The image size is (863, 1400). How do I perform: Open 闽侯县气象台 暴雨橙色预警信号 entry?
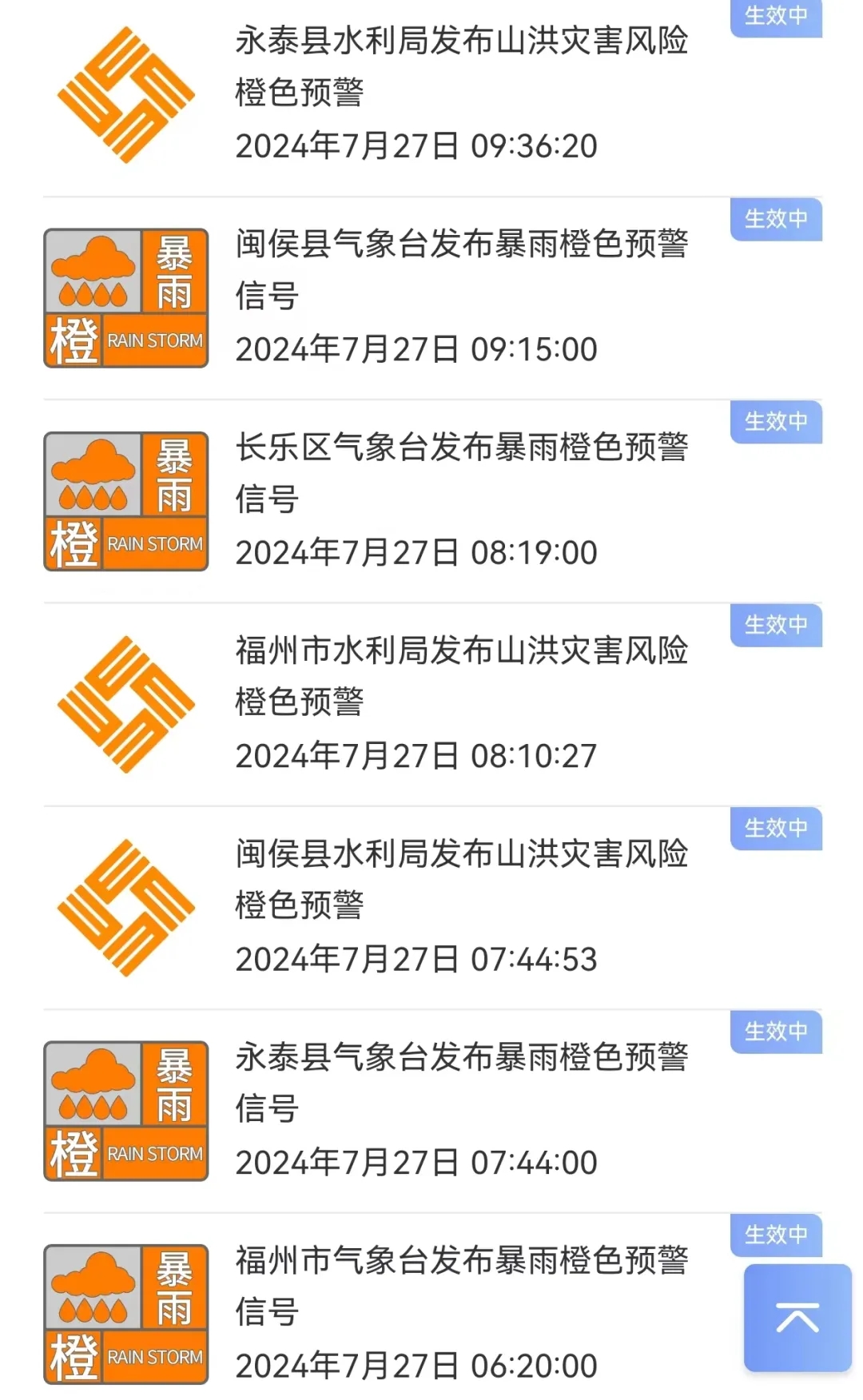pyautogui.click(x=432, y=298)
